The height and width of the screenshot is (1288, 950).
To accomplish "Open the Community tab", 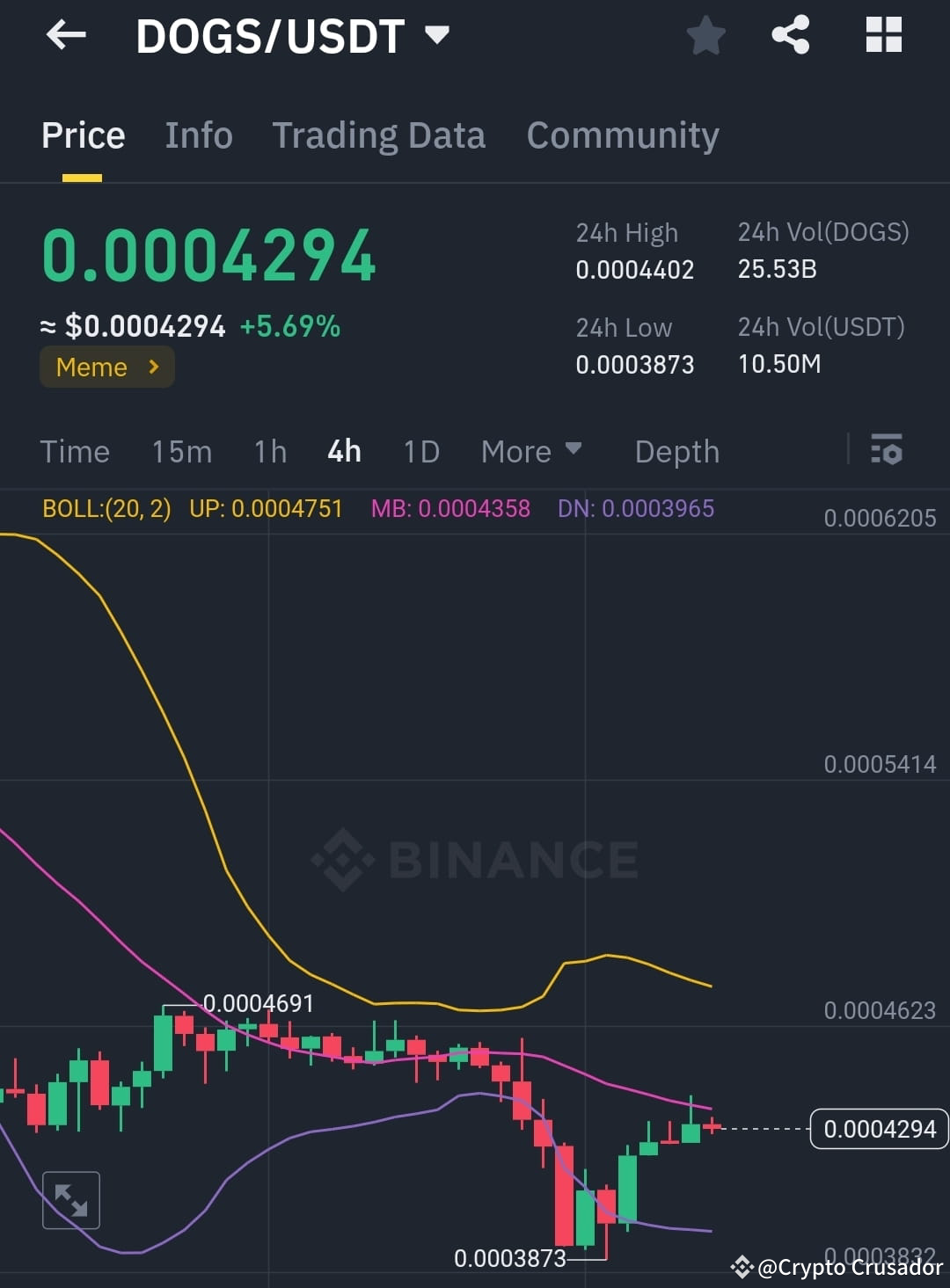I will pos(622,135).
